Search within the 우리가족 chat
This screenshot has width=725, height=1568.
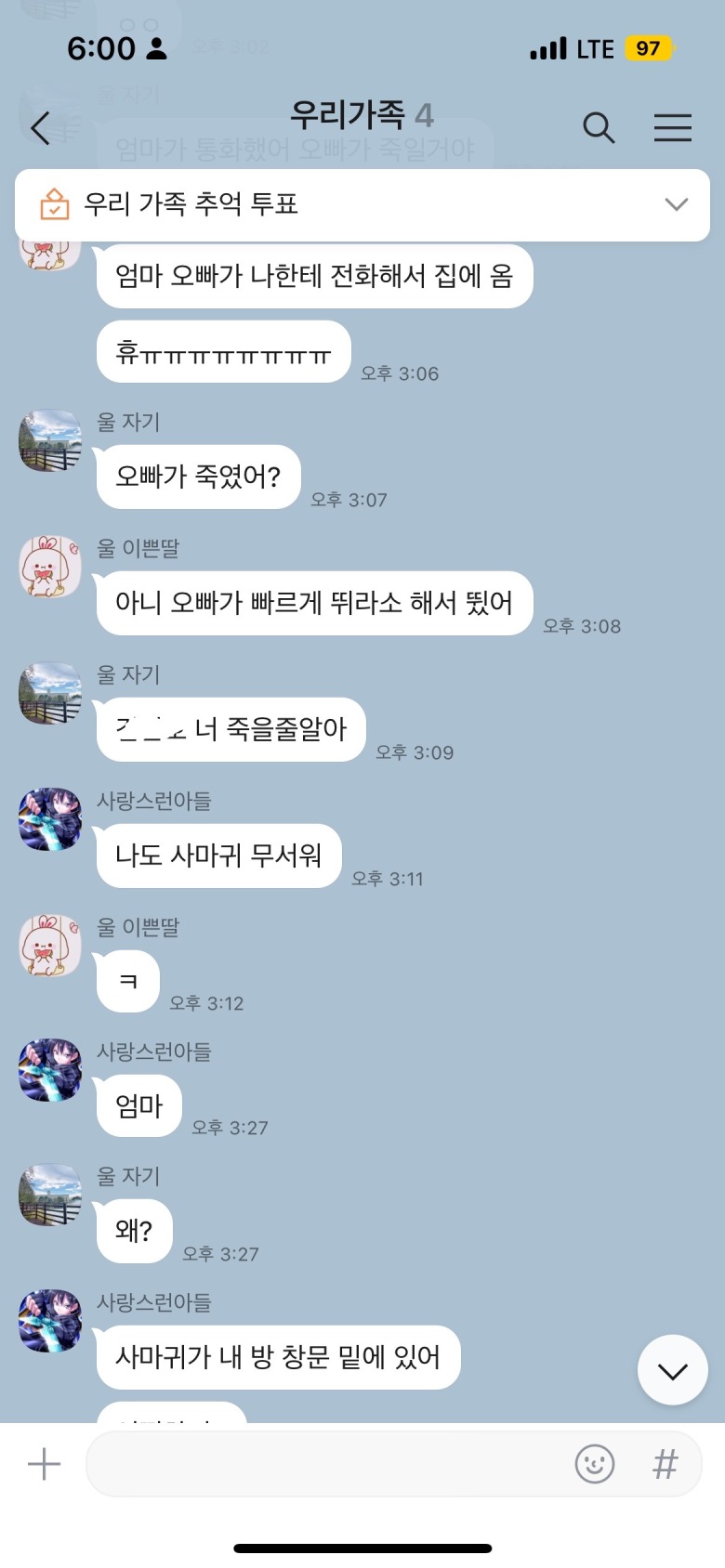(599, 127)
